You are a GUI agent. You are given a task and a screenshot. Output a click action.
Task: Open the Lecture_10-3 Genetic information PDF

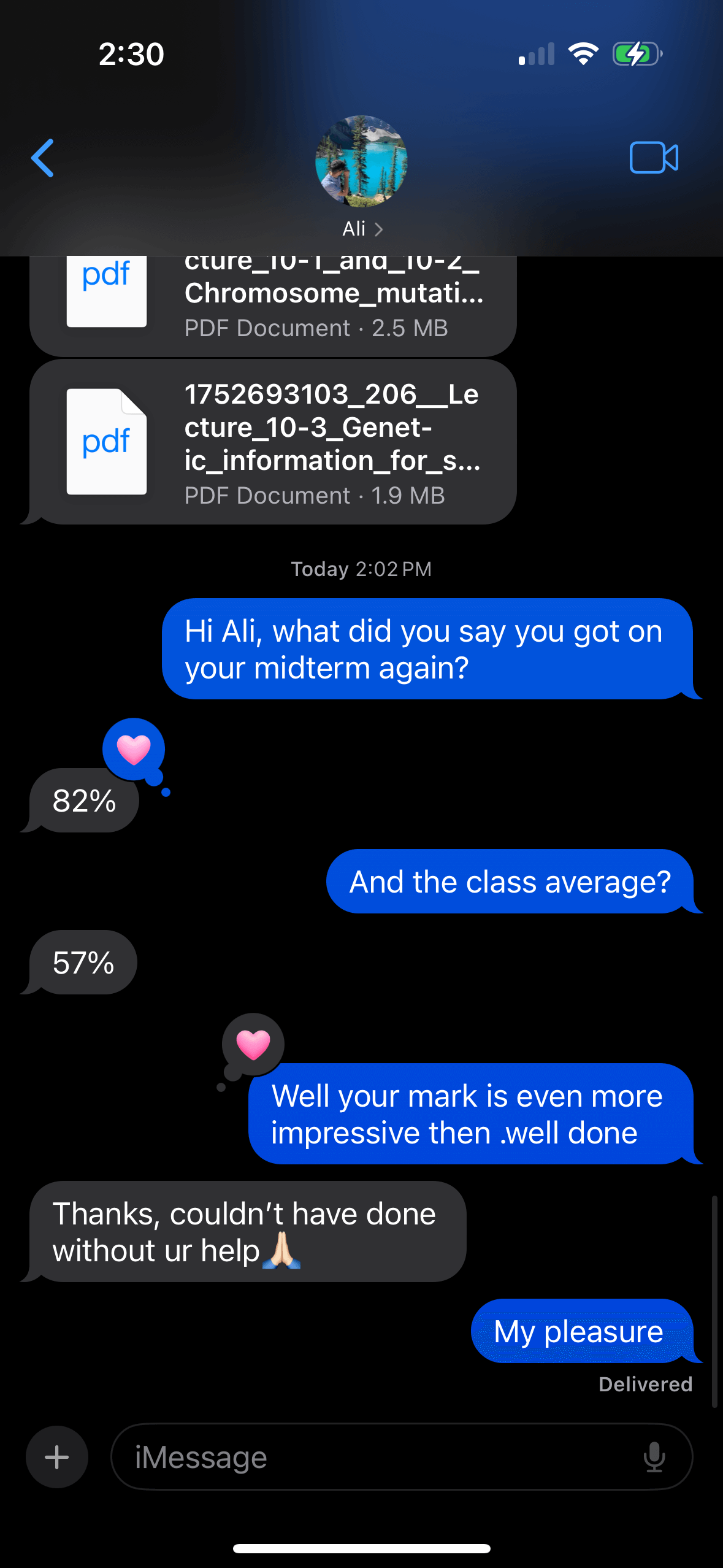click(x=273, y=442)
